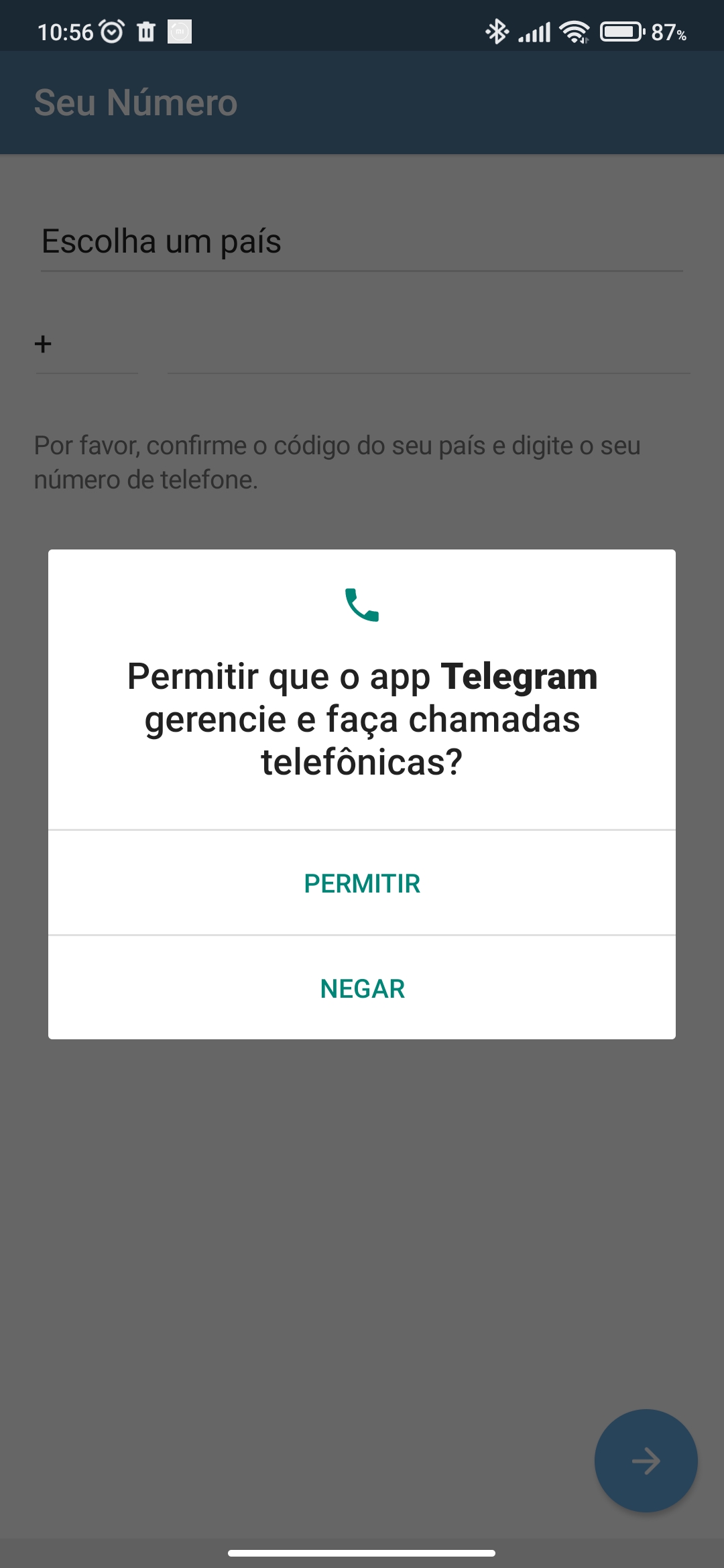Screen dimensions: 724x1568
Task: Deny the permission with NEGAR
Action: [x=362, y=988]
